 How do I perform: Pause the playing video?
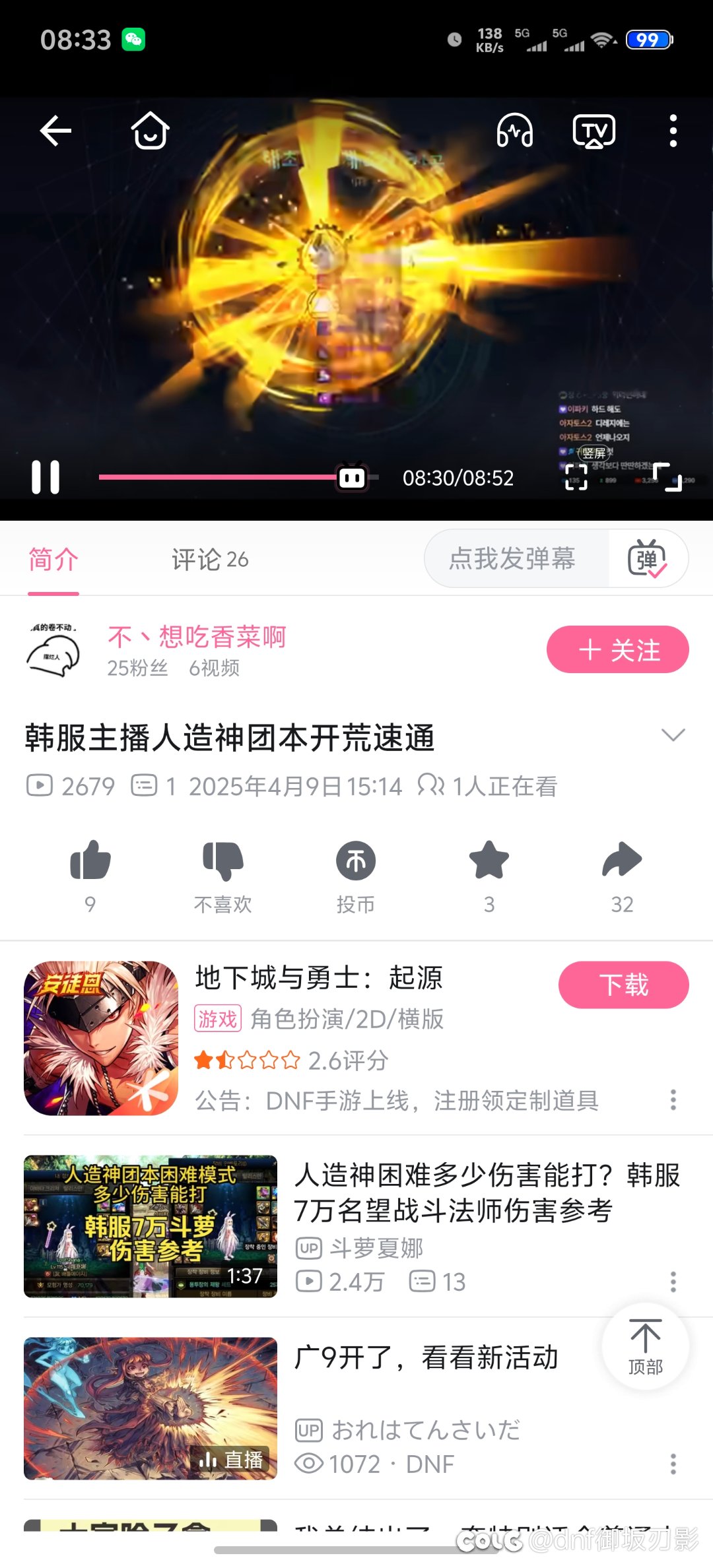click(x=46, y=476)
